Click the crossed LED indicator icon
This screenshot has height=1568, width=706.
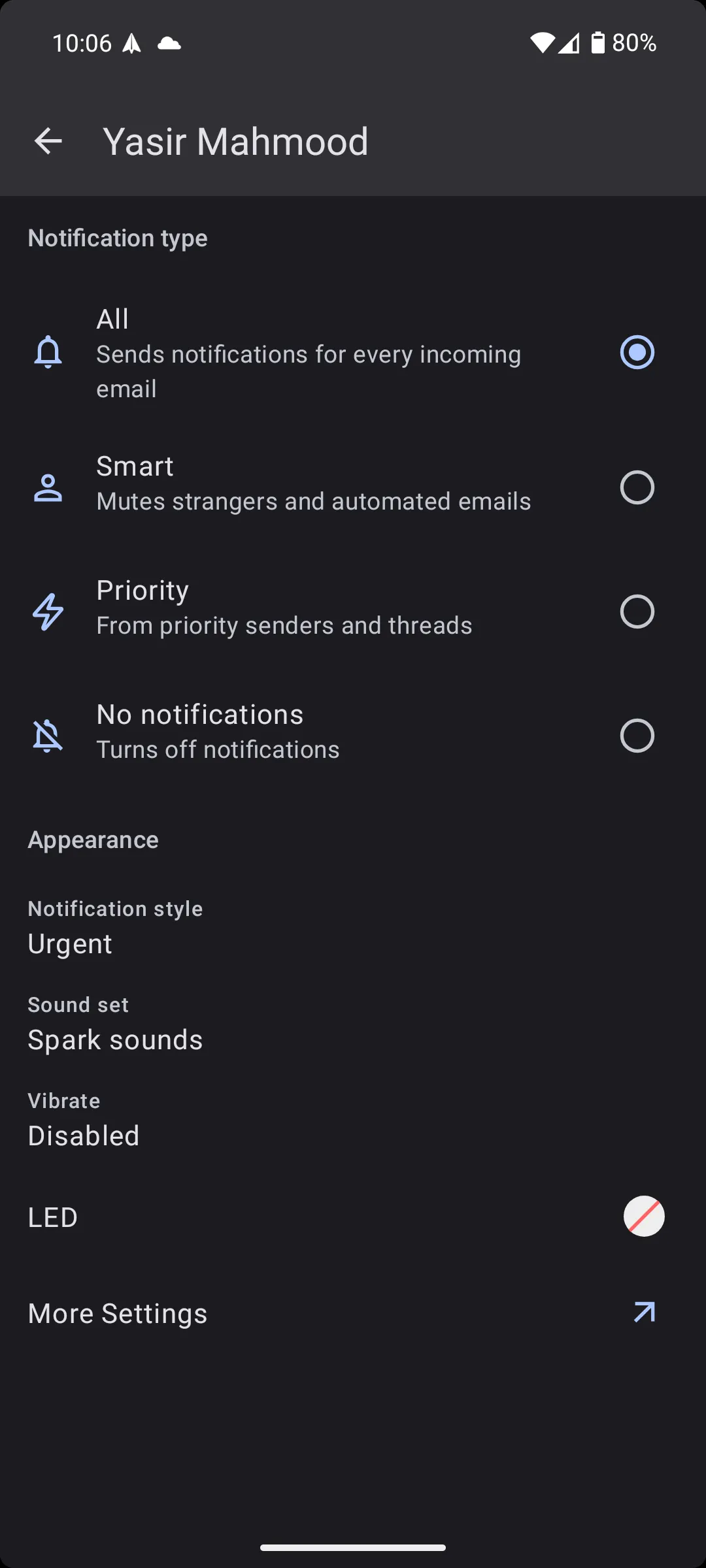click(x=643, y=1216)
